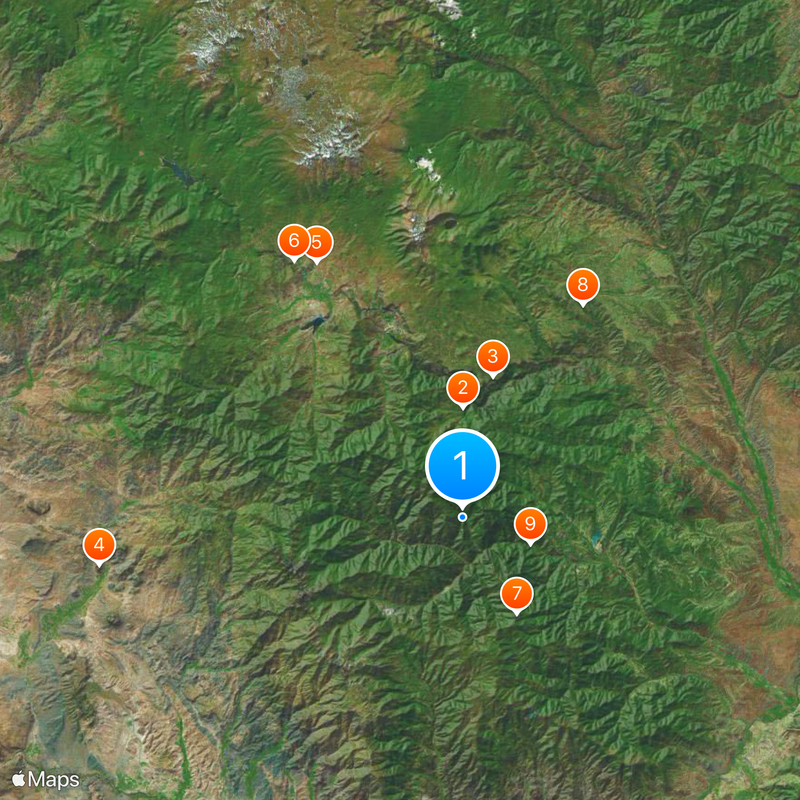Choose orange map pin number 6
This screenshot has width=800, height=800.
(292, 240)
